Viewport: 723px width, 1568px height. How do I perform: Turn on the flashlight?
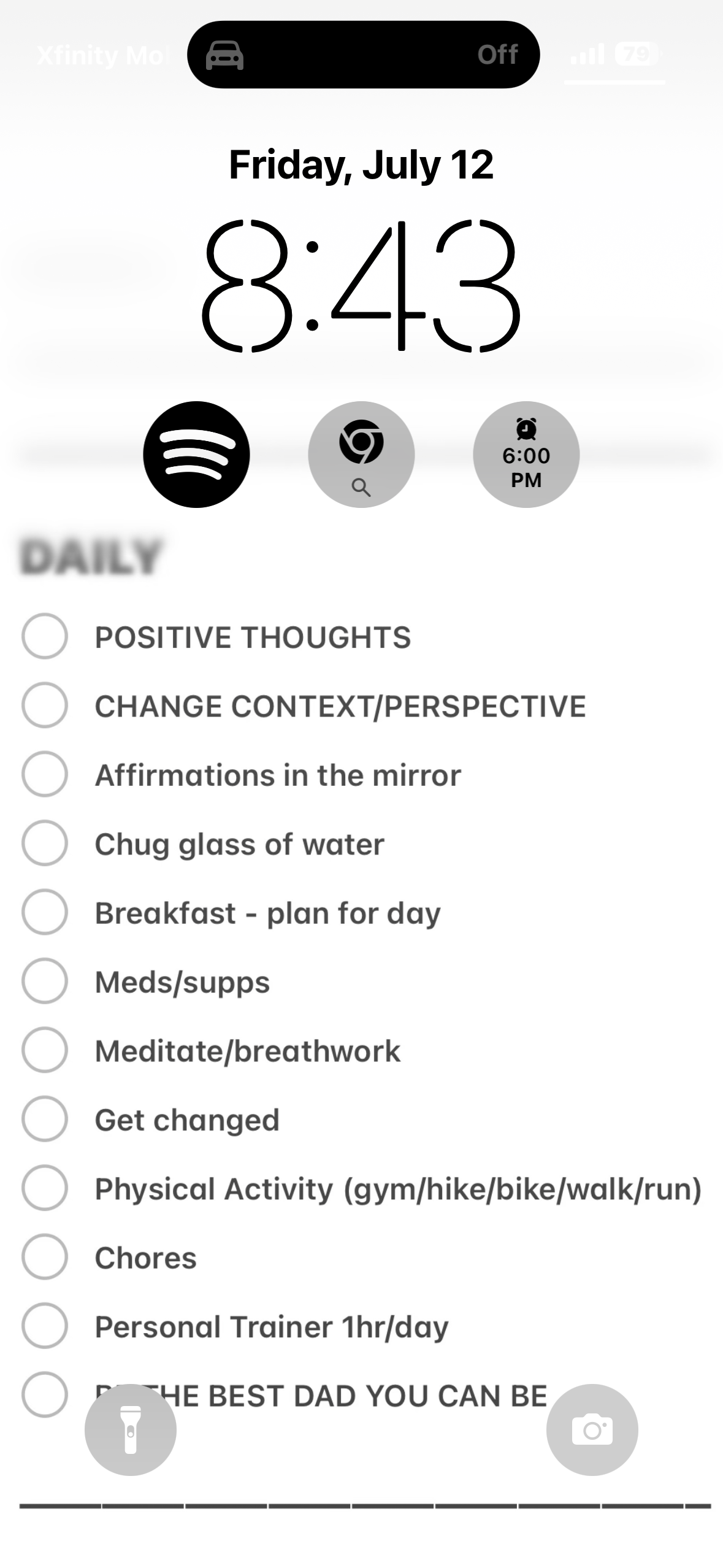131,1430
